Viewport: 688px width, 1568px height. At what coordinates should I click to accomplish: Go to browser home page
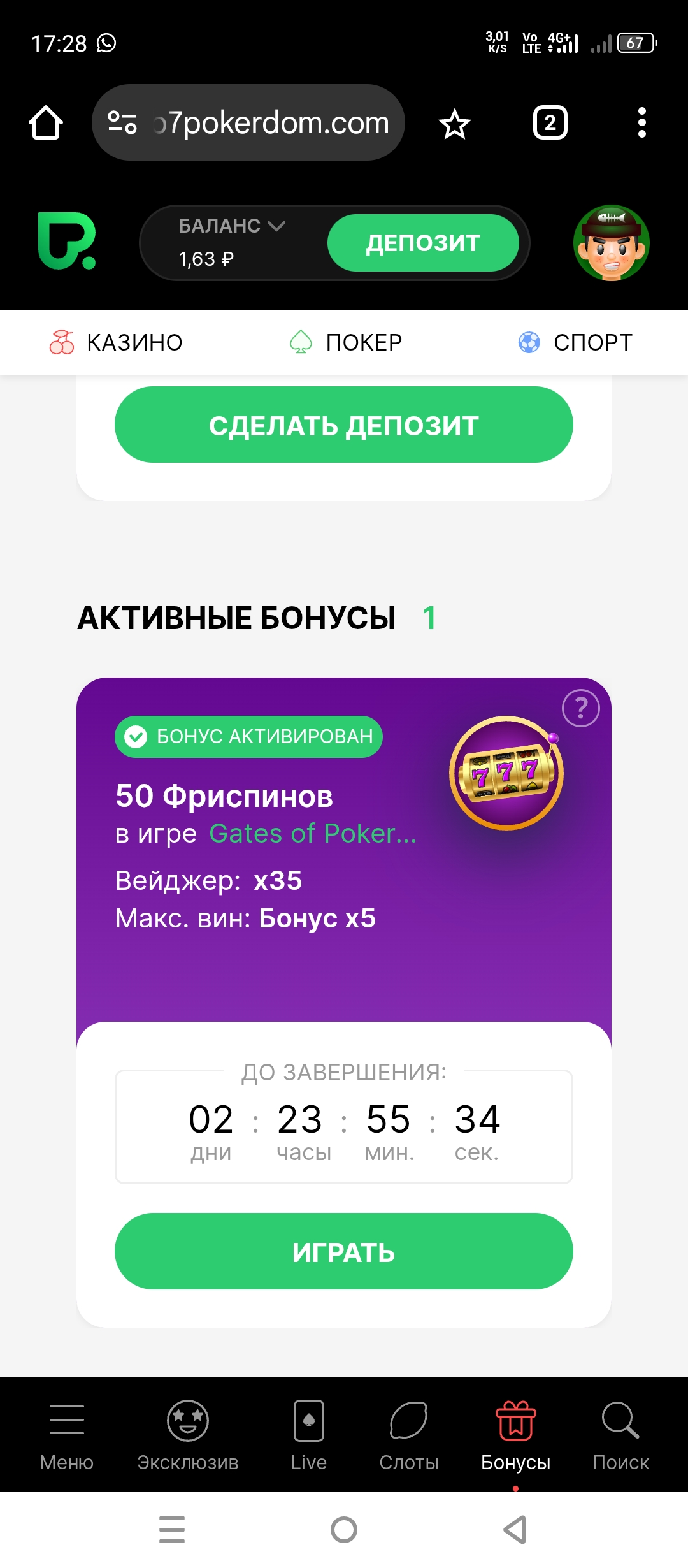[46, 122]
